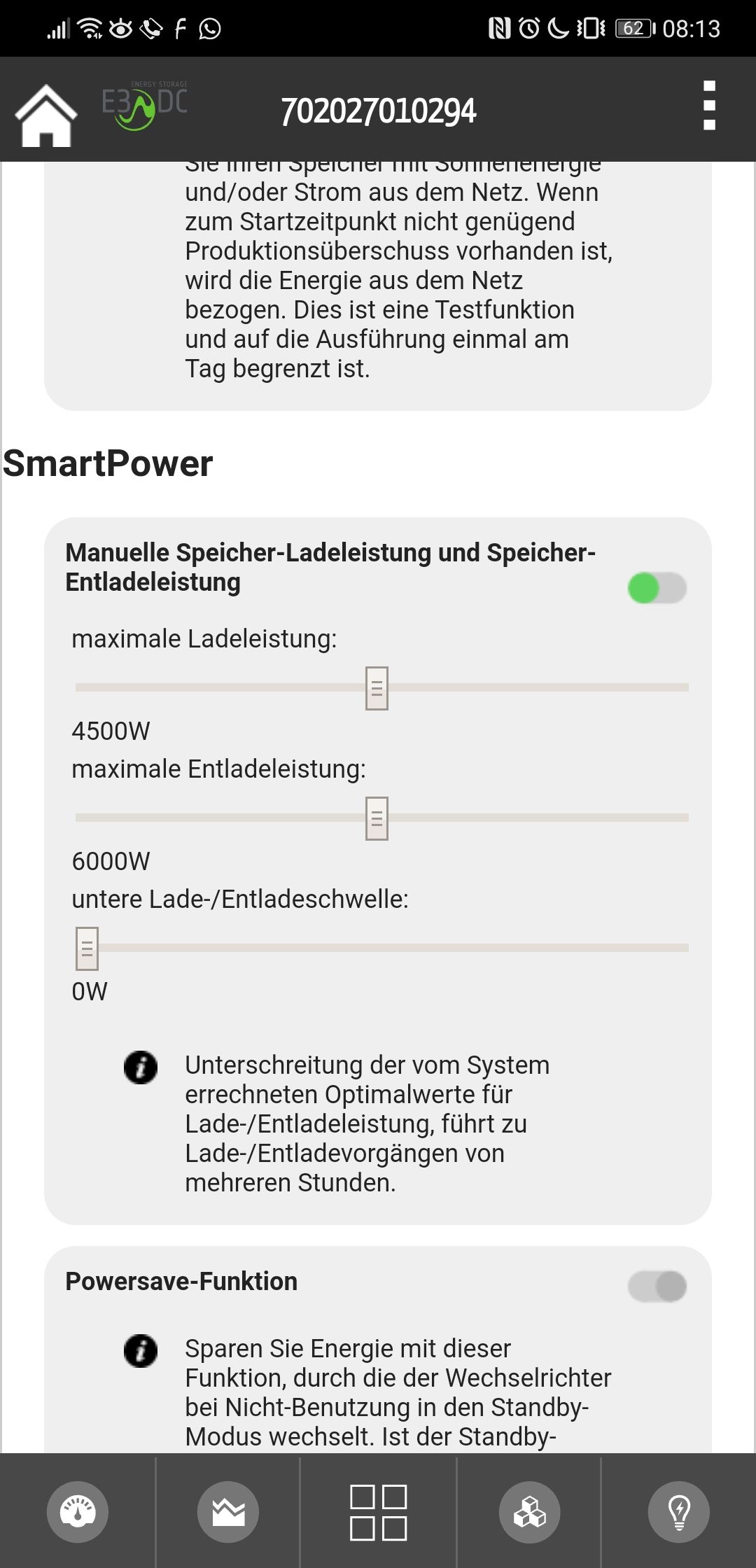The height and width of the screenshot is (1568, 756).
Task: Open the lightbulb tab
Action: tap(679, 1512)
